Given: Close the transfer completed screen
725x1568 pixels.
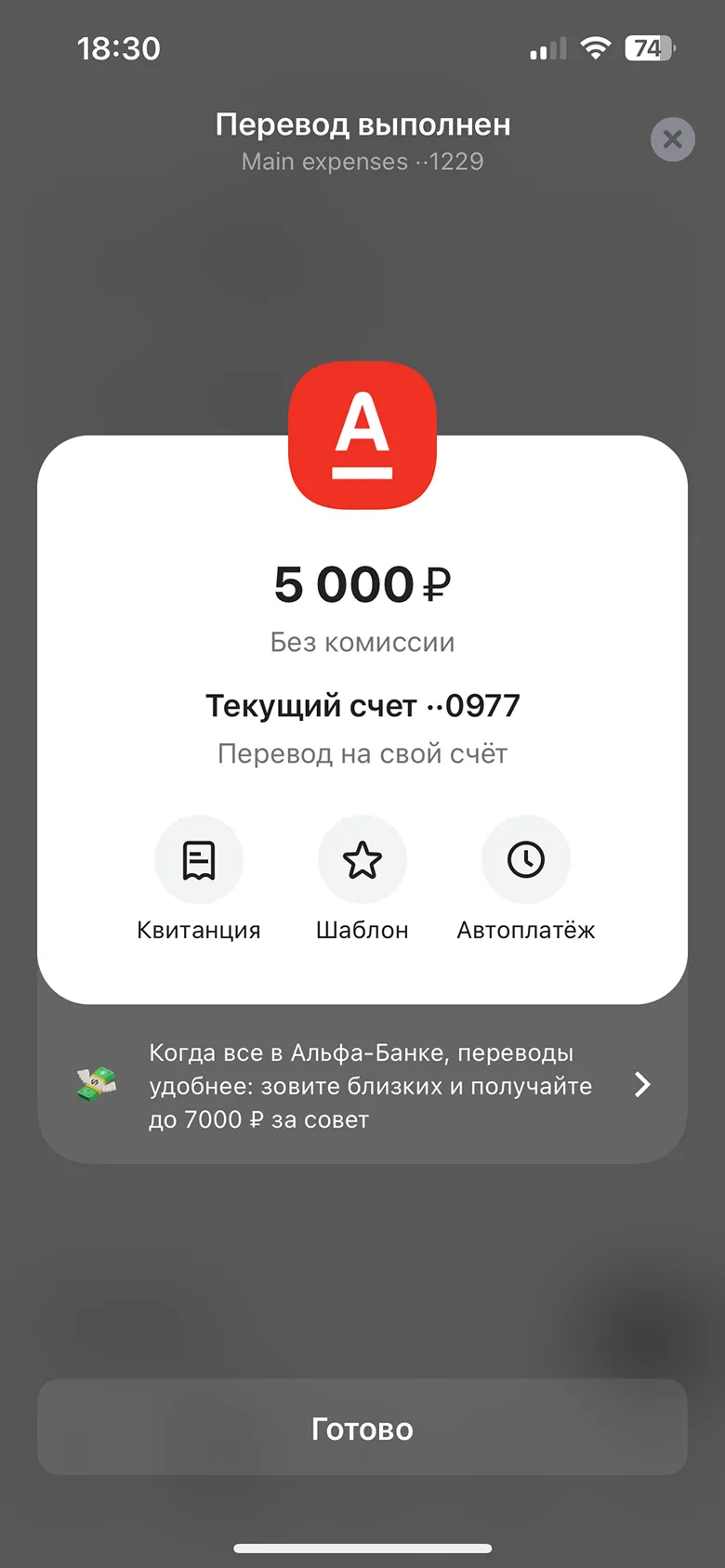Looking at the screenshot, I should (672, 140).
